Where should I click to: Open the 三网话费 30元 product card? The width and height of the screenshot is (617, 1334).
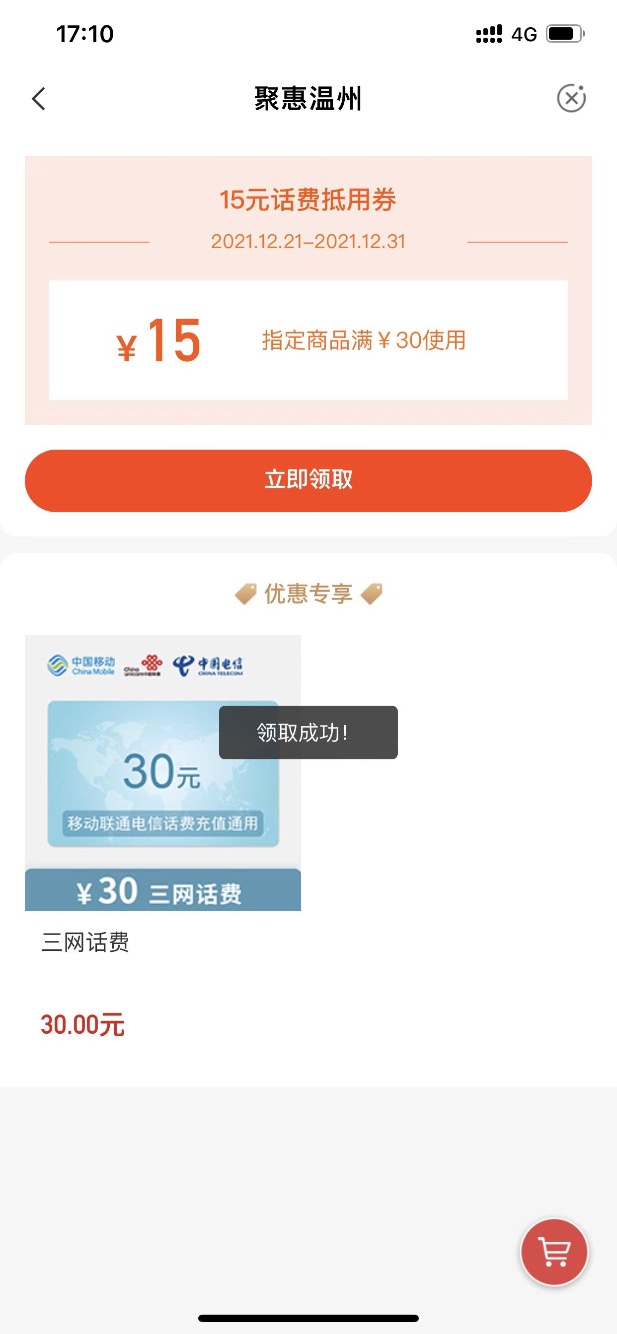coord(162,800)
